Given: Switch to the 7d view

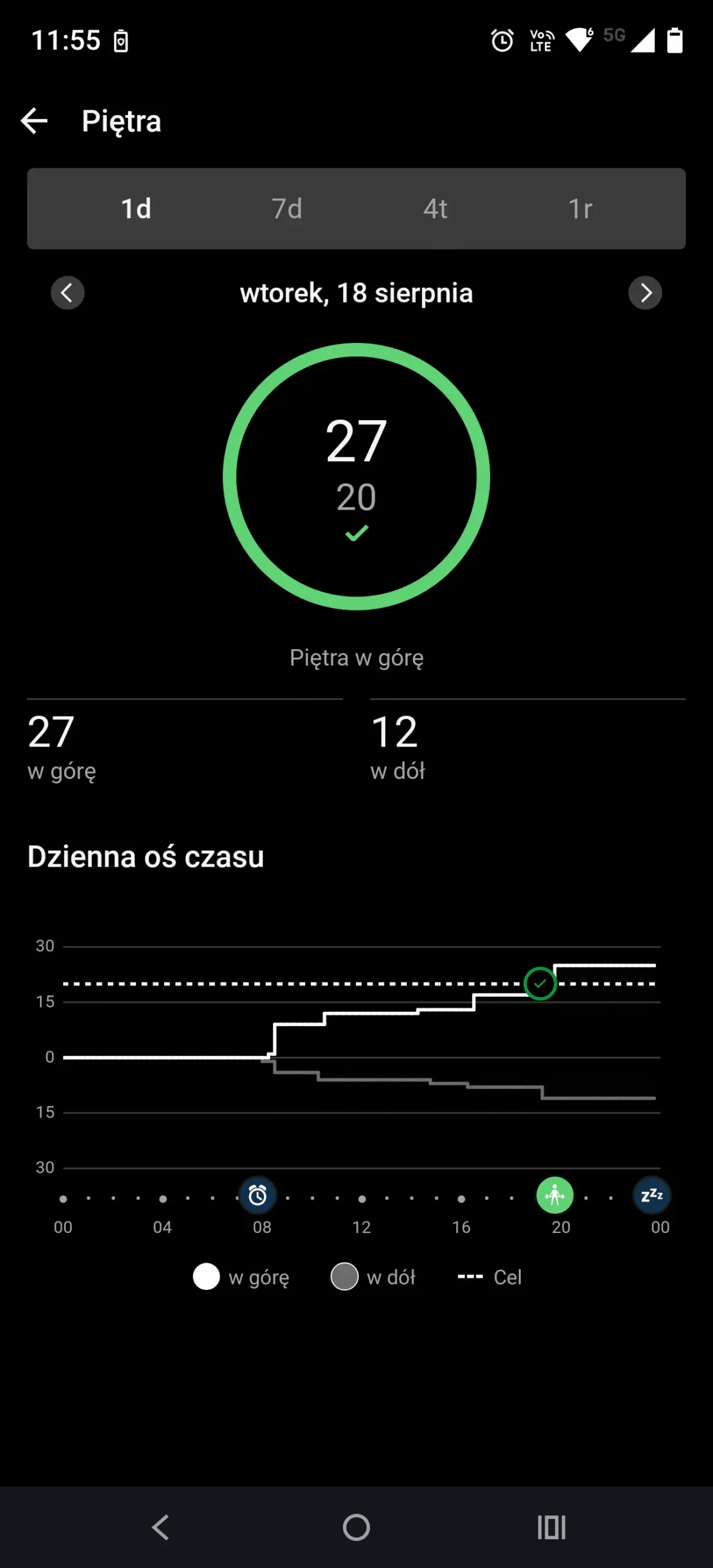Looking at the screenshot, I should click(287, 209).
